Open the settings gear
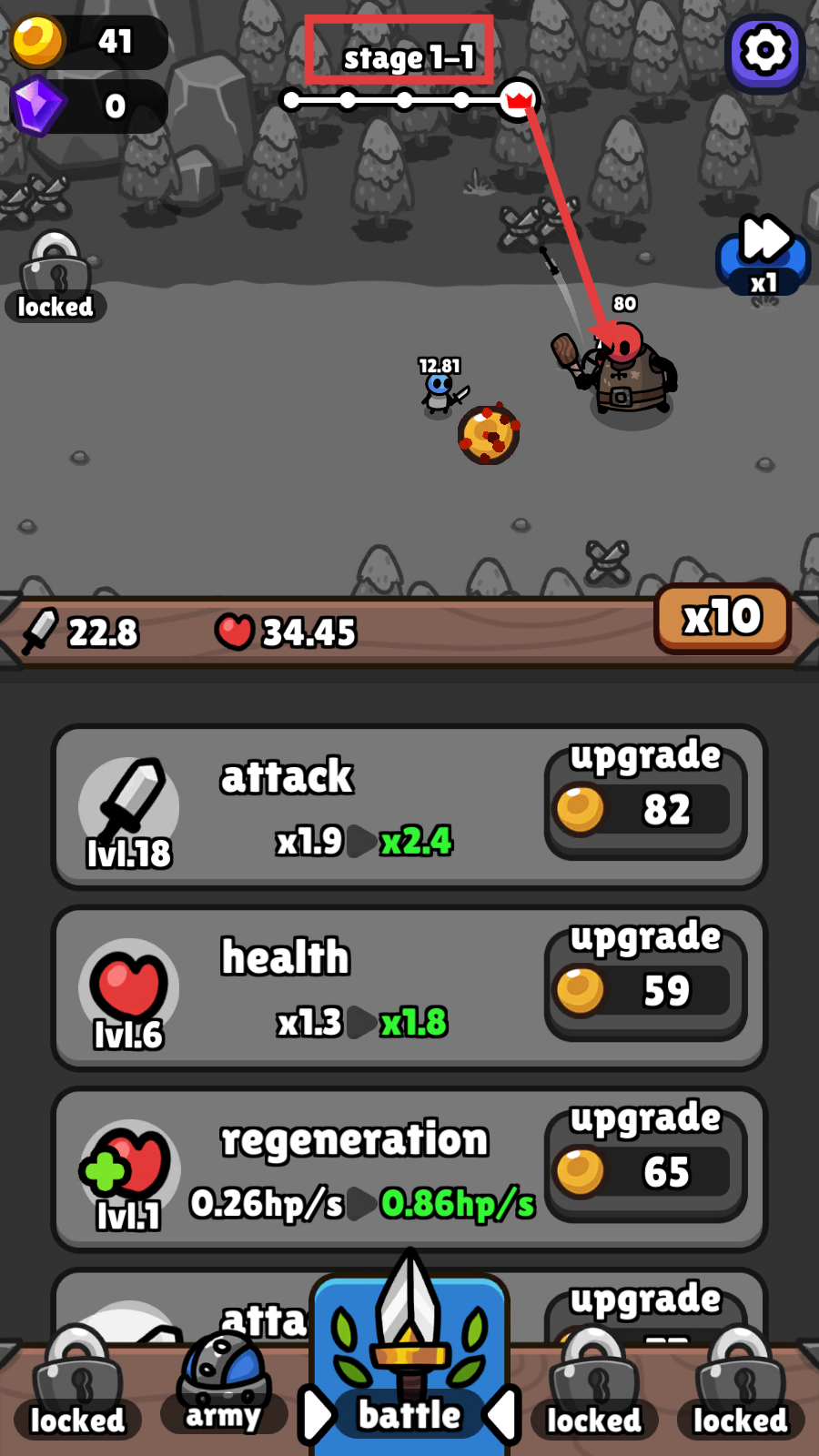The image size is (819, 1456). click(x=764, y=53)
